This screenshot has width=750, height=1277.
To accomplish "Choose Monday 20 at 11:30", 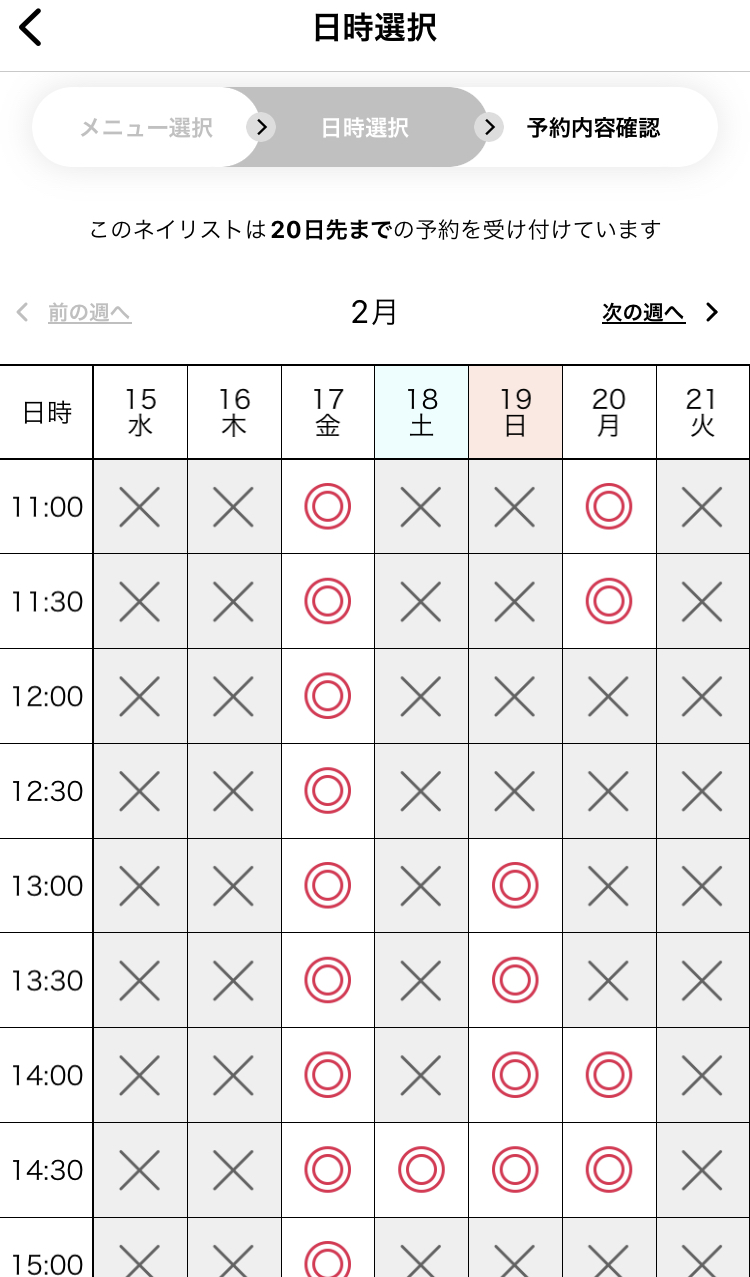I will click(609, 602).
